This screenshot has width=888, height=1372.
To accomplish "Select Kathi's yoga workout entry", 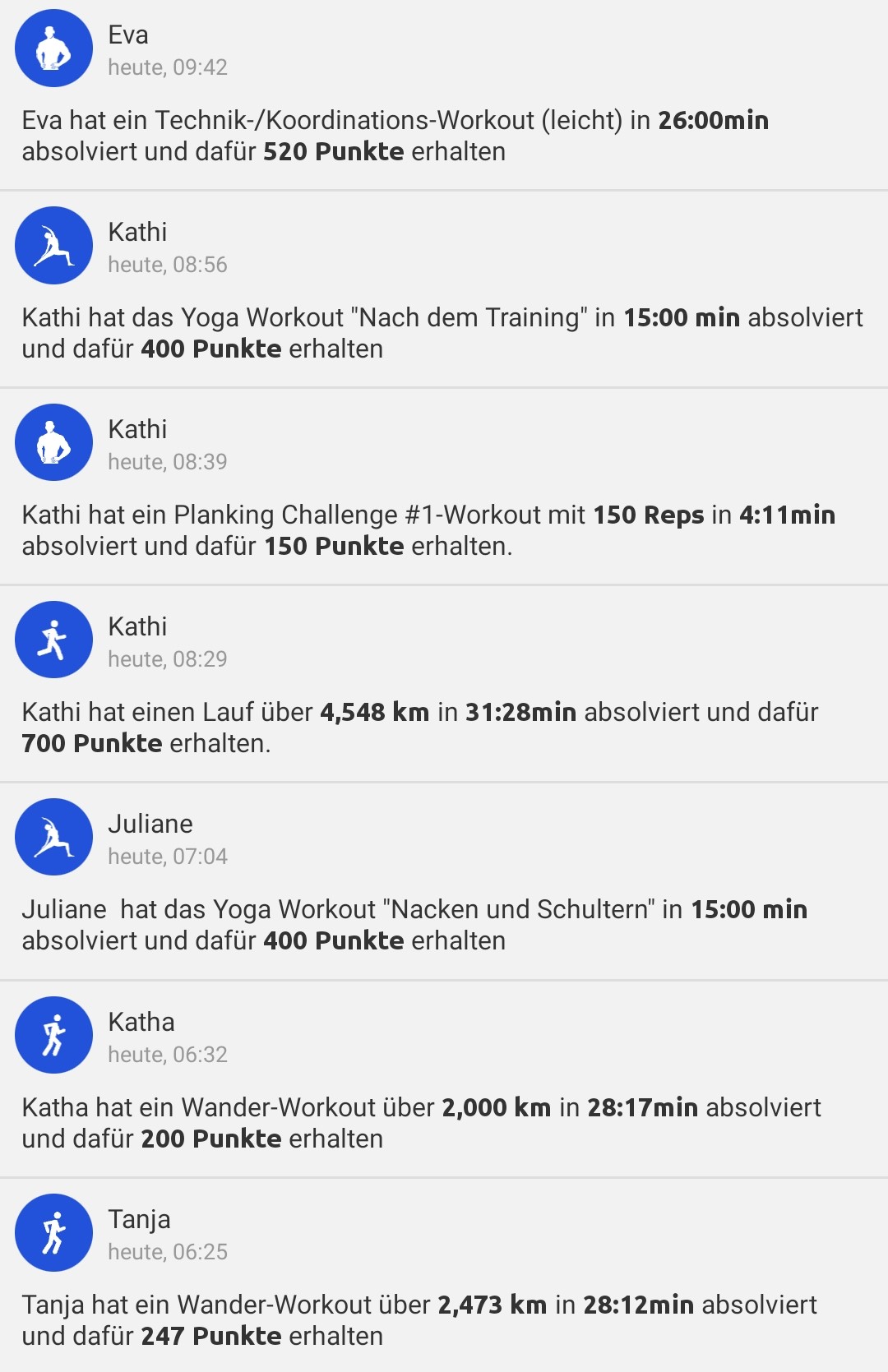I will [x=444, y=331].
